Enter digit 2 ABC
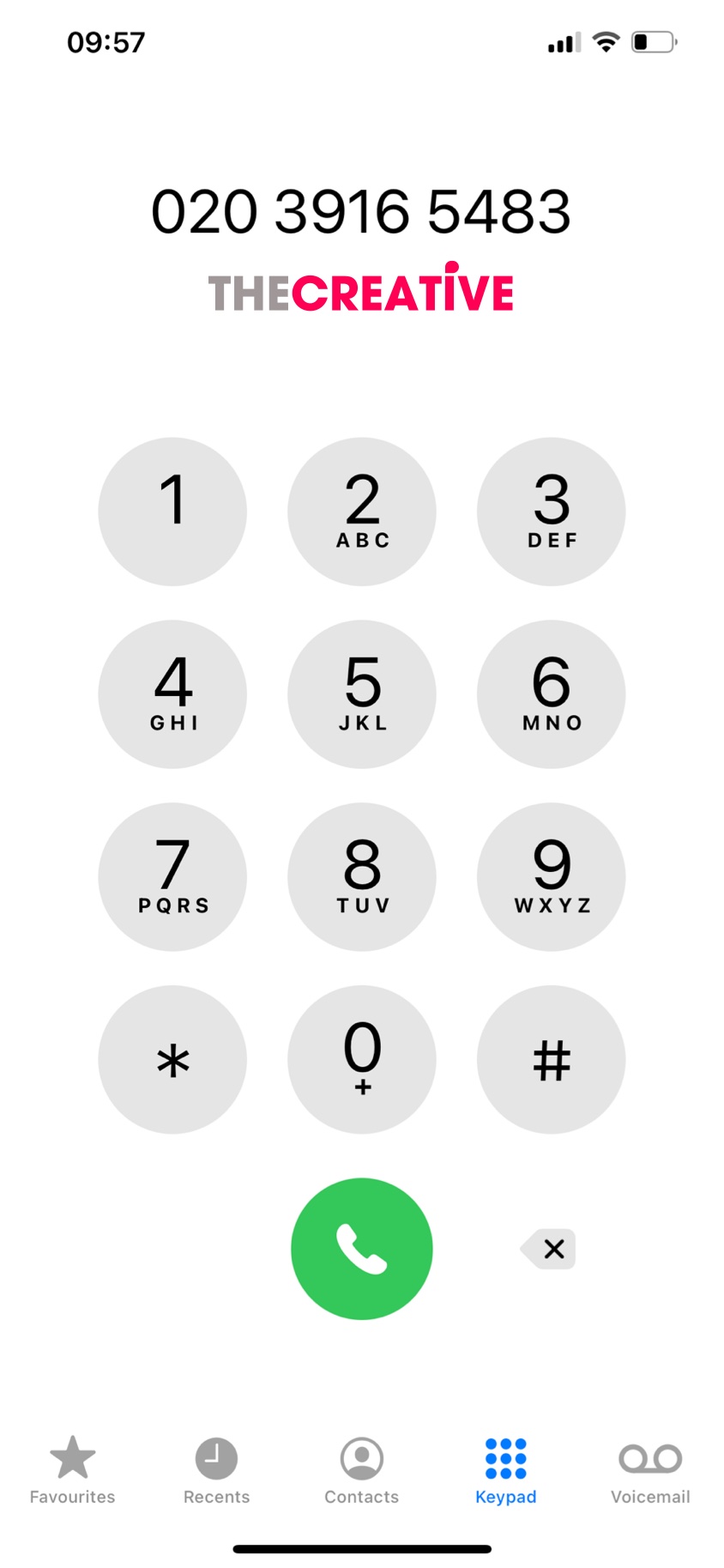Screen dimensions: 724x1568 point(362,512)
